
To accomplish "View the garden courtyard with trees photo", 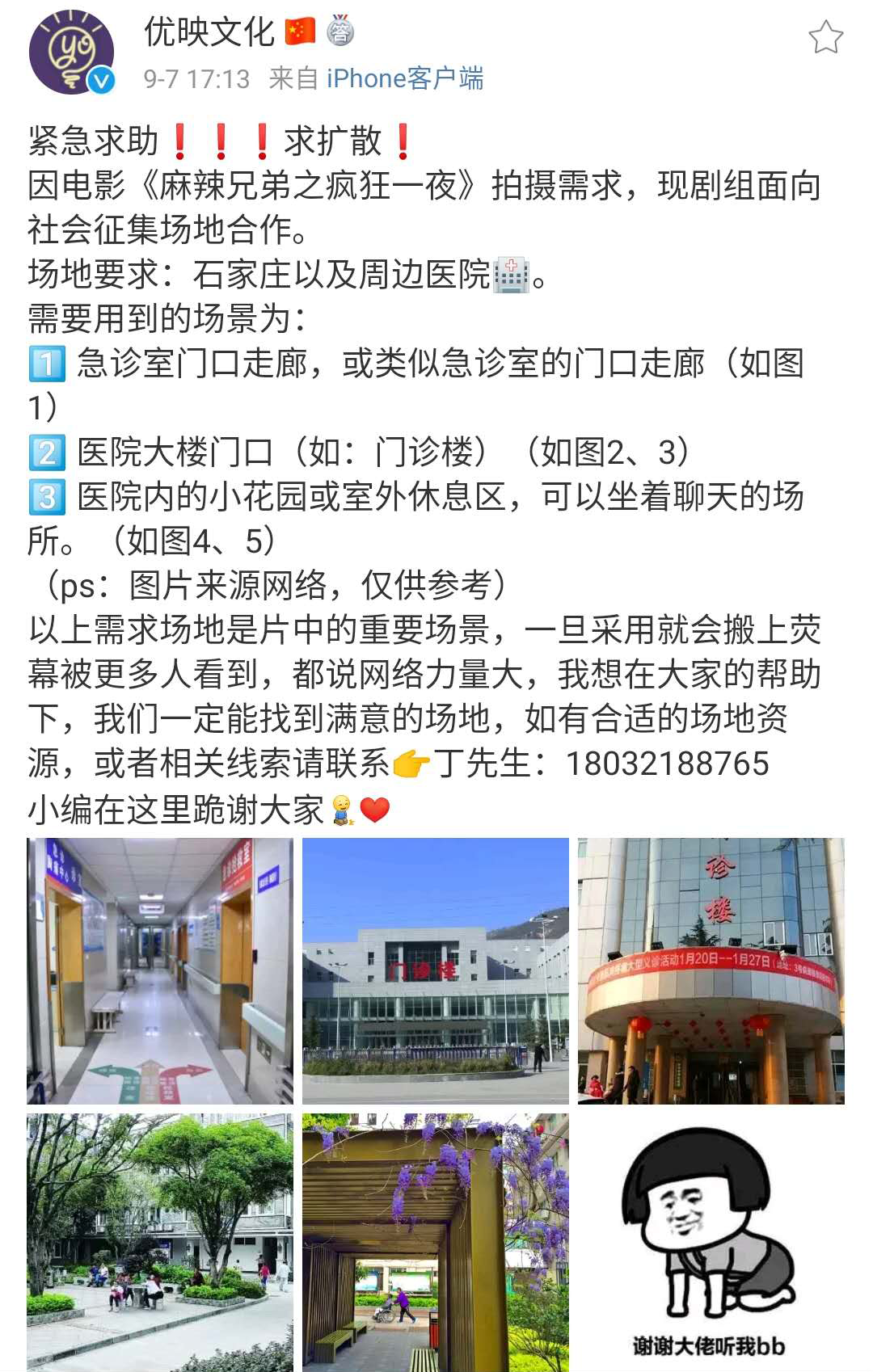I will [x=160, y=1242].
